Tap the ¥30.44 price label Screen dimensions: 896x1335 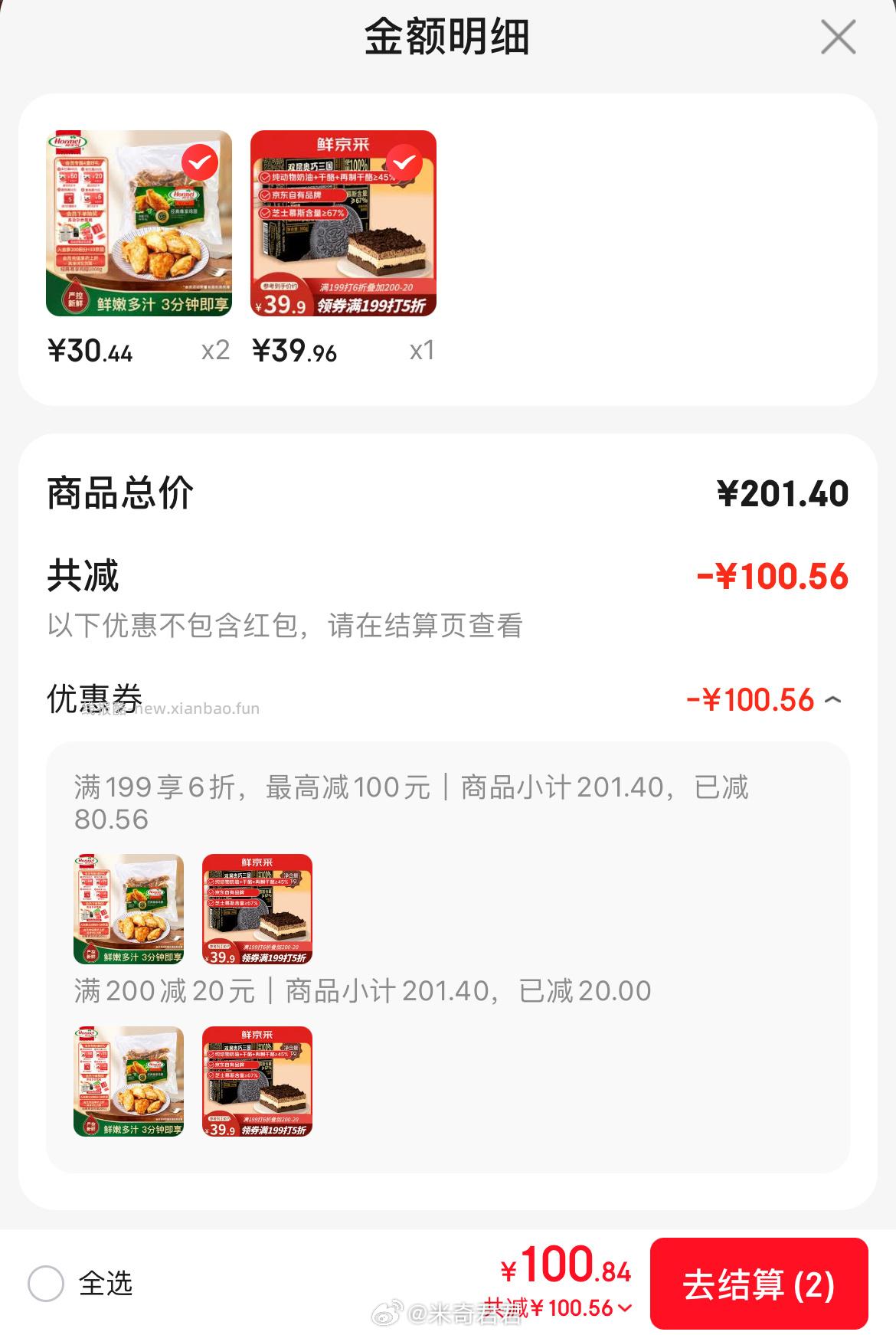pyautogui.click(x=90, y=351)
